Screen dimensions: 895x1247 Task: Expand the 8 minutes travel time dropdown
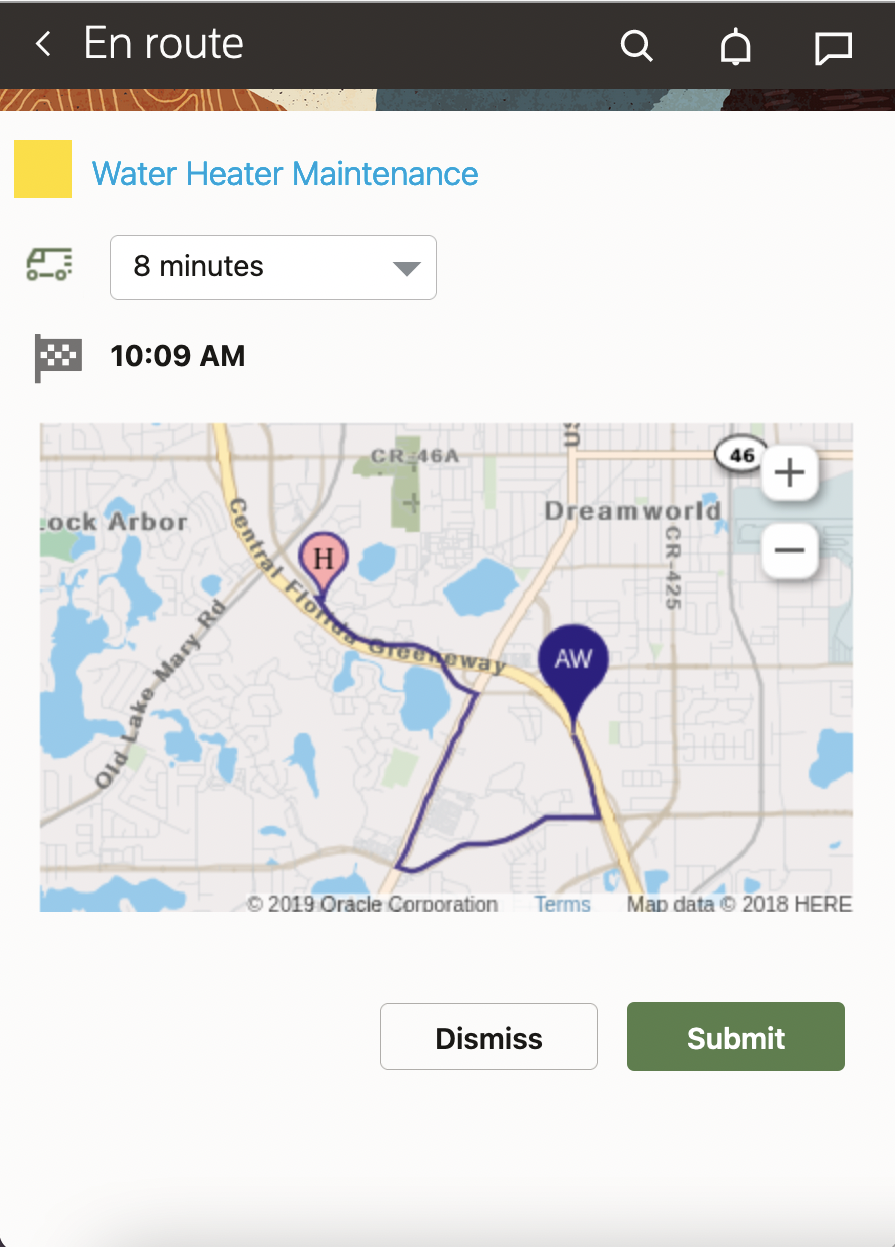[273, 267]
